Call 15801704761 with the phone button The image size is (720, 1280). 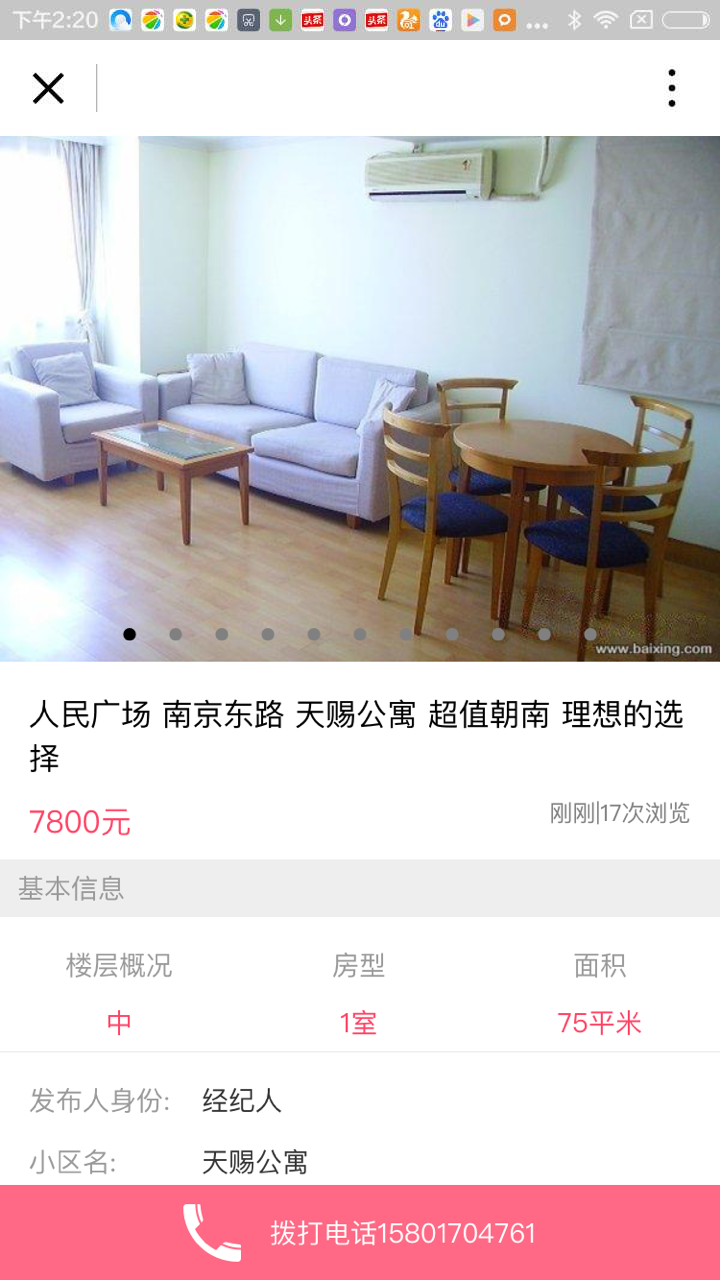tap(360, 1232)
